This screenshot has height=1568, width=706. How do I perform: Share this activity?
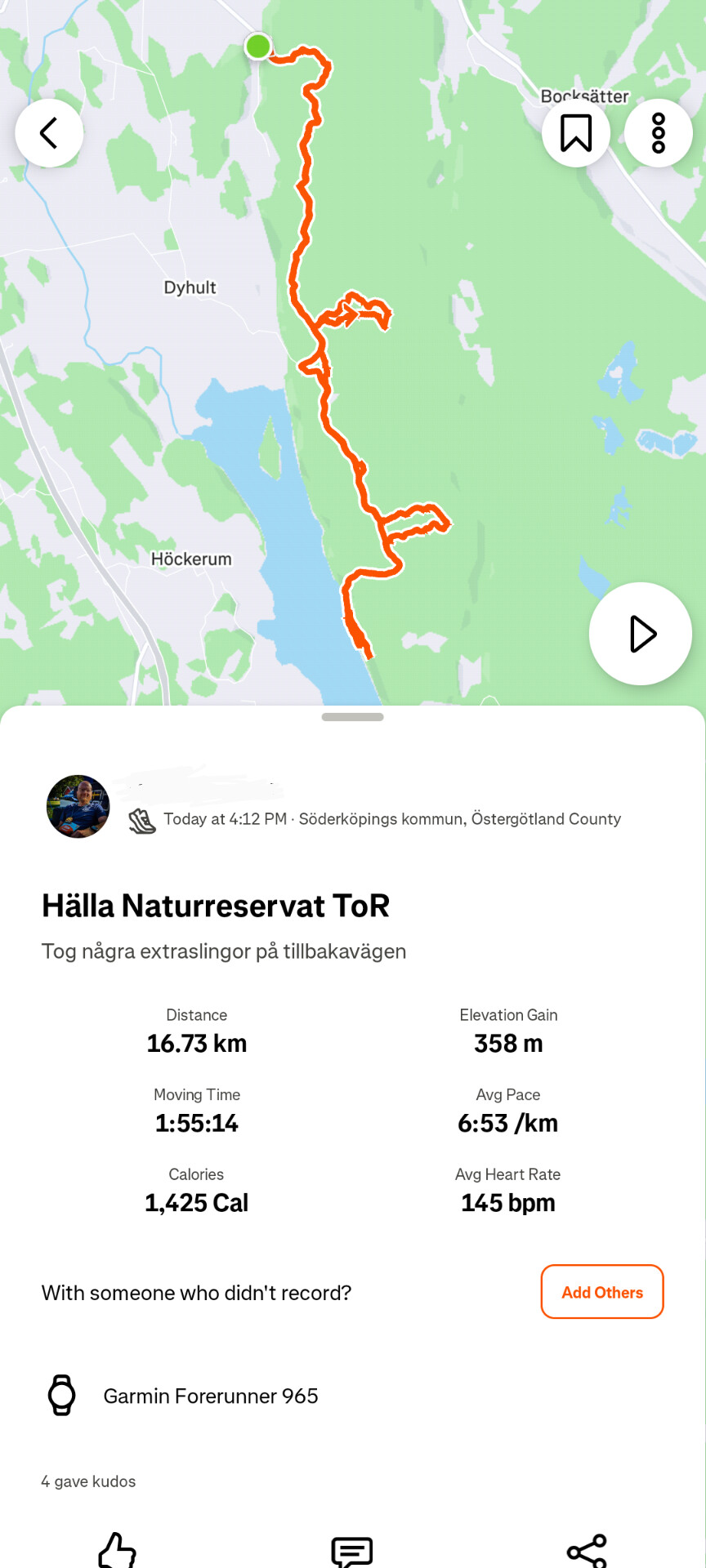587,1550
